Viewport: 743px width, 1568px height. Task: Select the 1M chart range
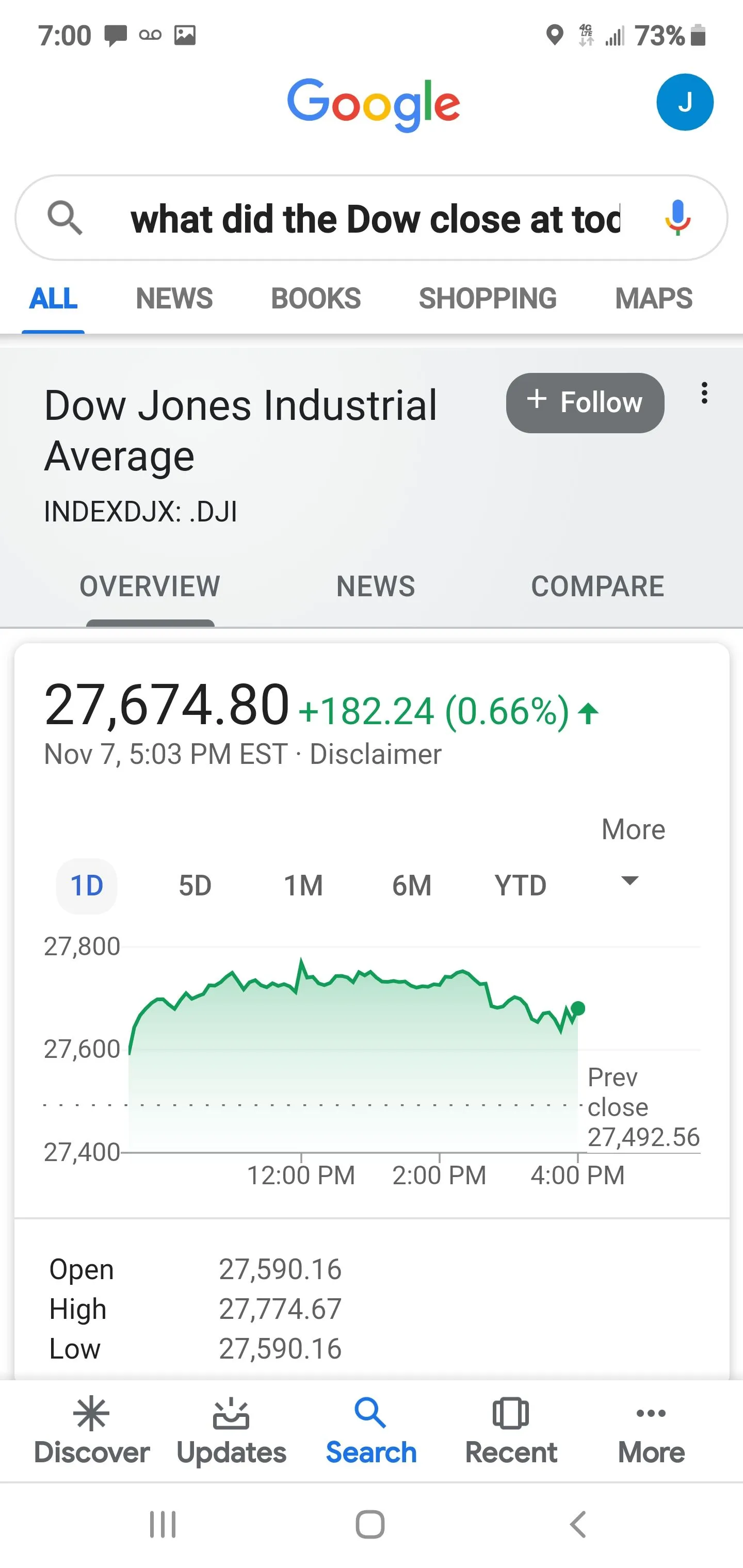click(303, 886)
